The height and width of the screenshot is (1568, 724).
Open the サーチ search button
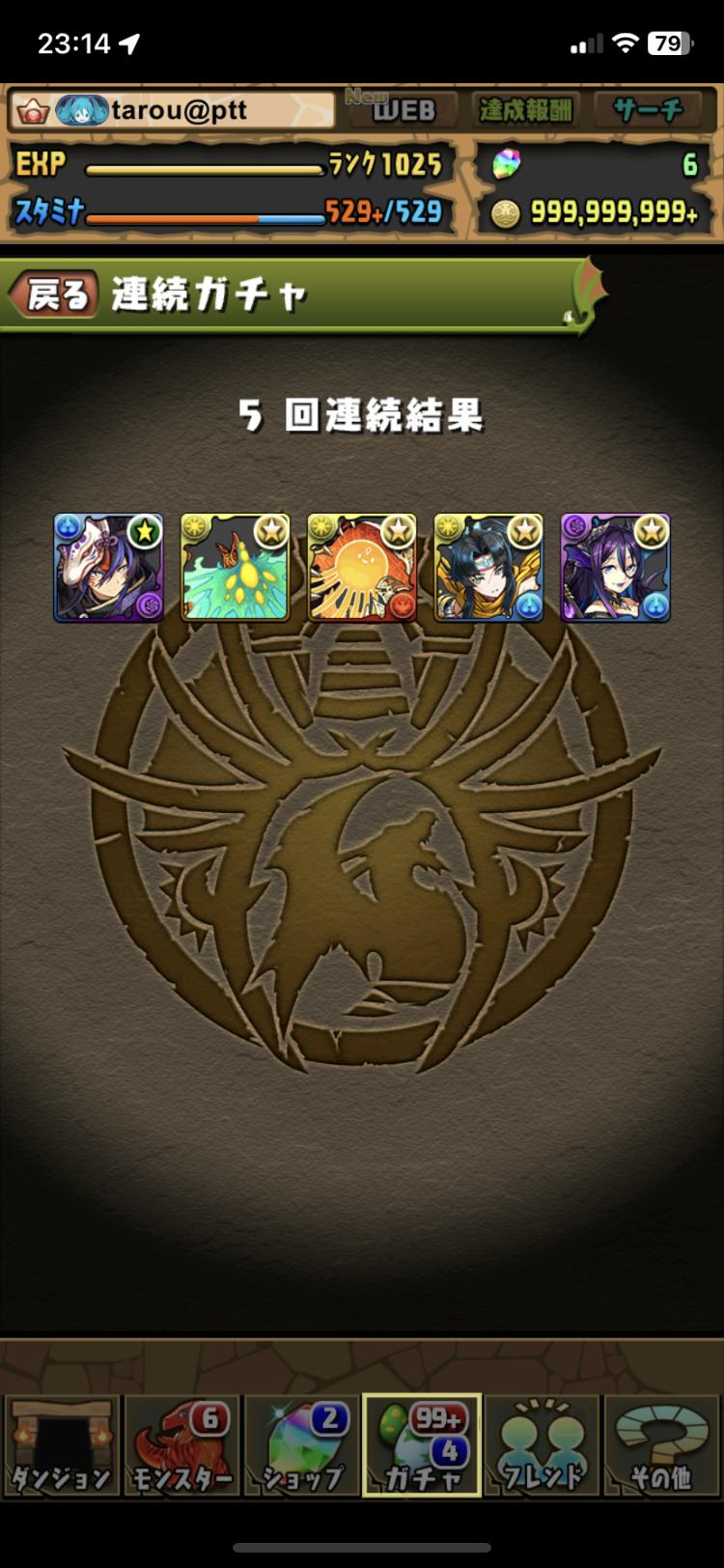[648, 109]
